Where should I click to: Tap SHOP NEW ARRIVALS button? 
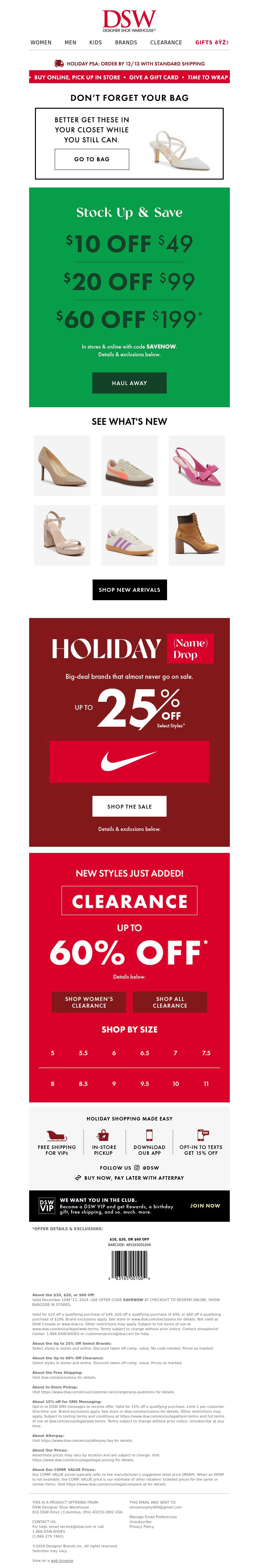point(129,590)
